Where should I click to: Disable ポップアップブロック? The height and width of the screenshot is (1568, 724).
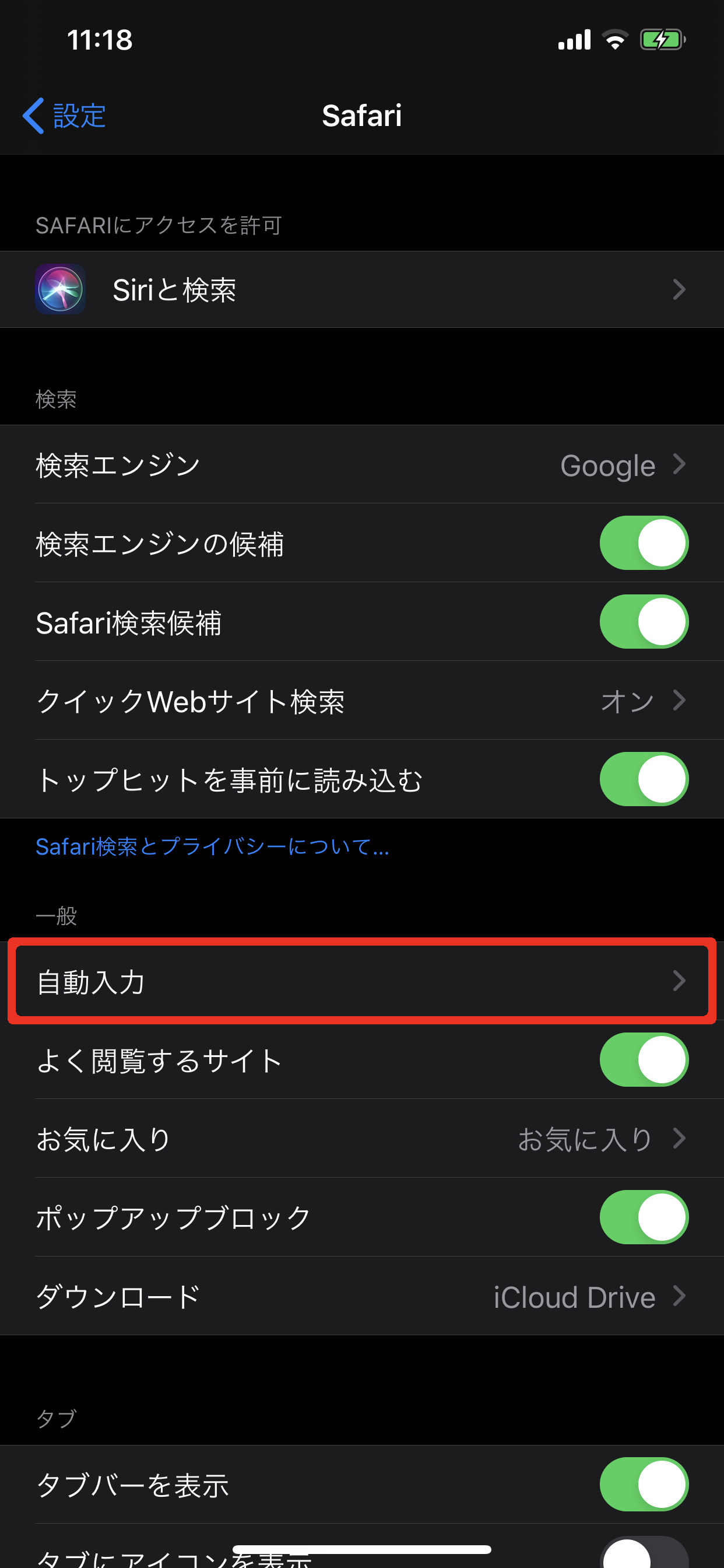pos(643,1217)
